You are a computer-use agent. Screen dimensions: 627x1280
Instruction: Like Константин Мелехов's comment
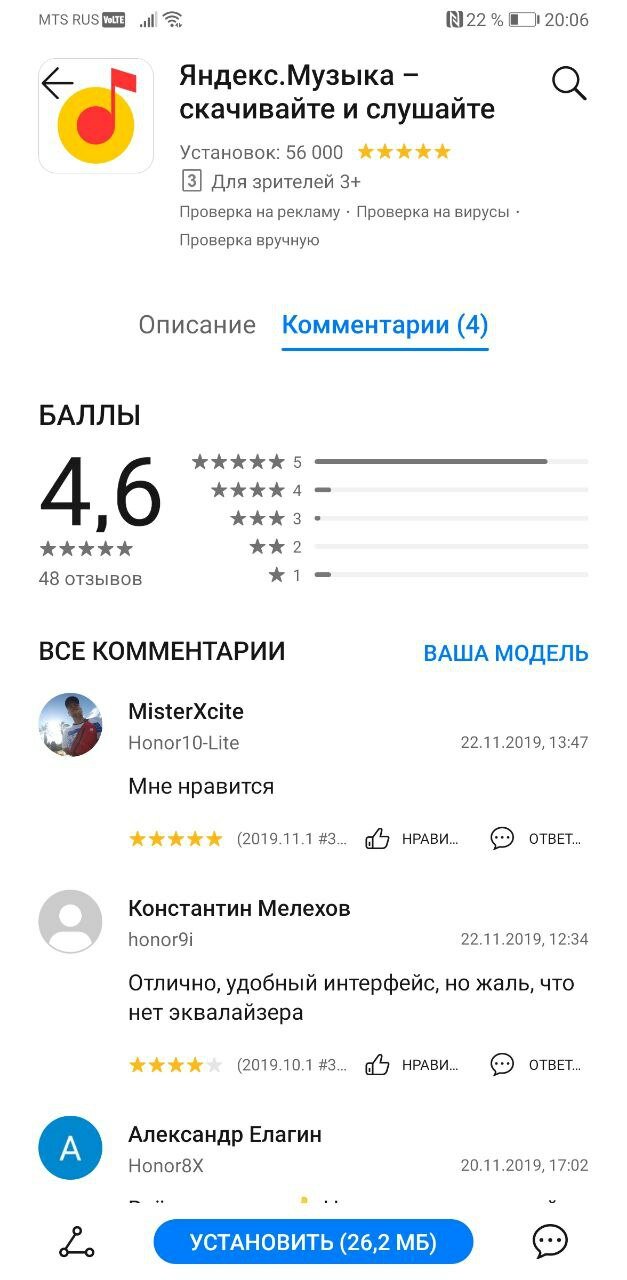tap(411, 1065)
